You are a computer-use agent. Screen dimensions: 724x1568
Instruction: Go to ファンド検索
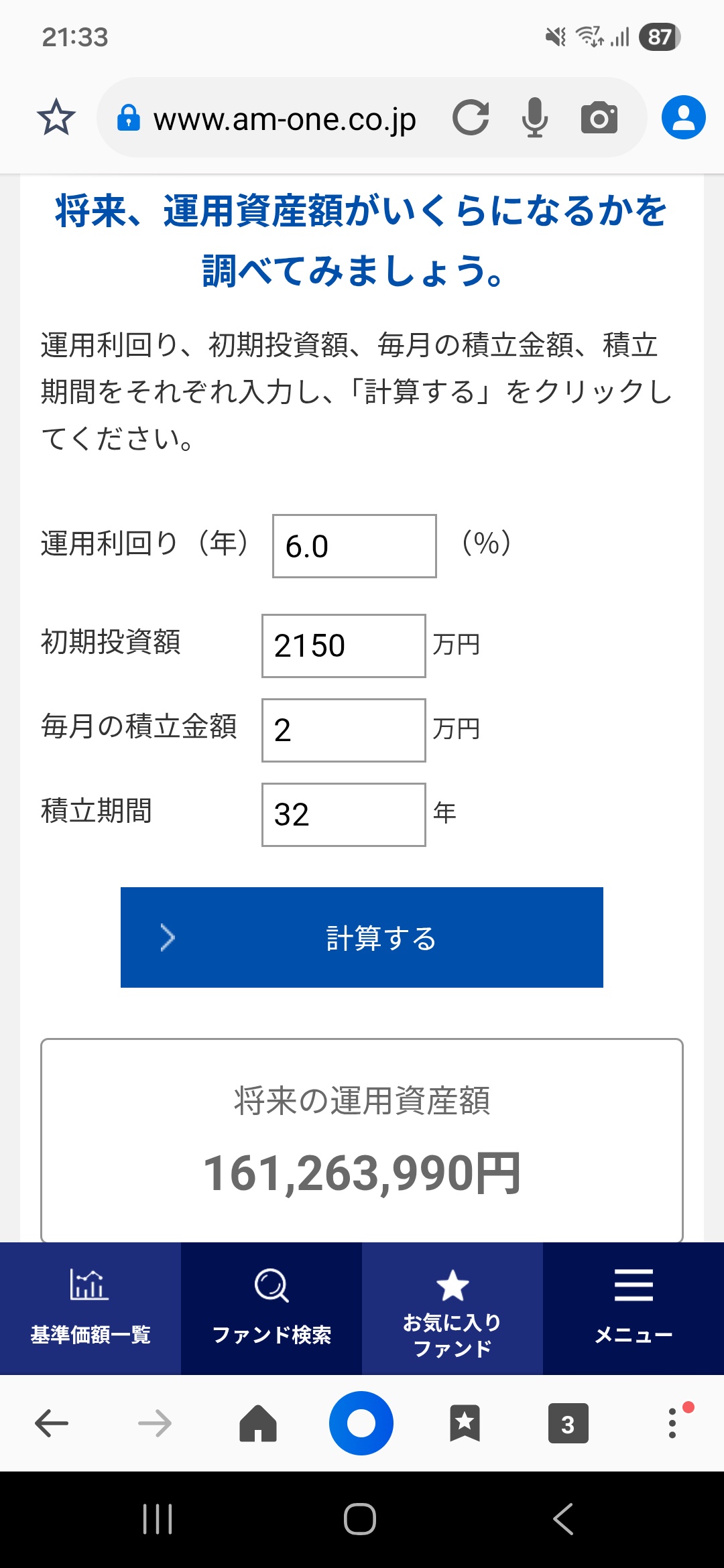(271, 1308)
